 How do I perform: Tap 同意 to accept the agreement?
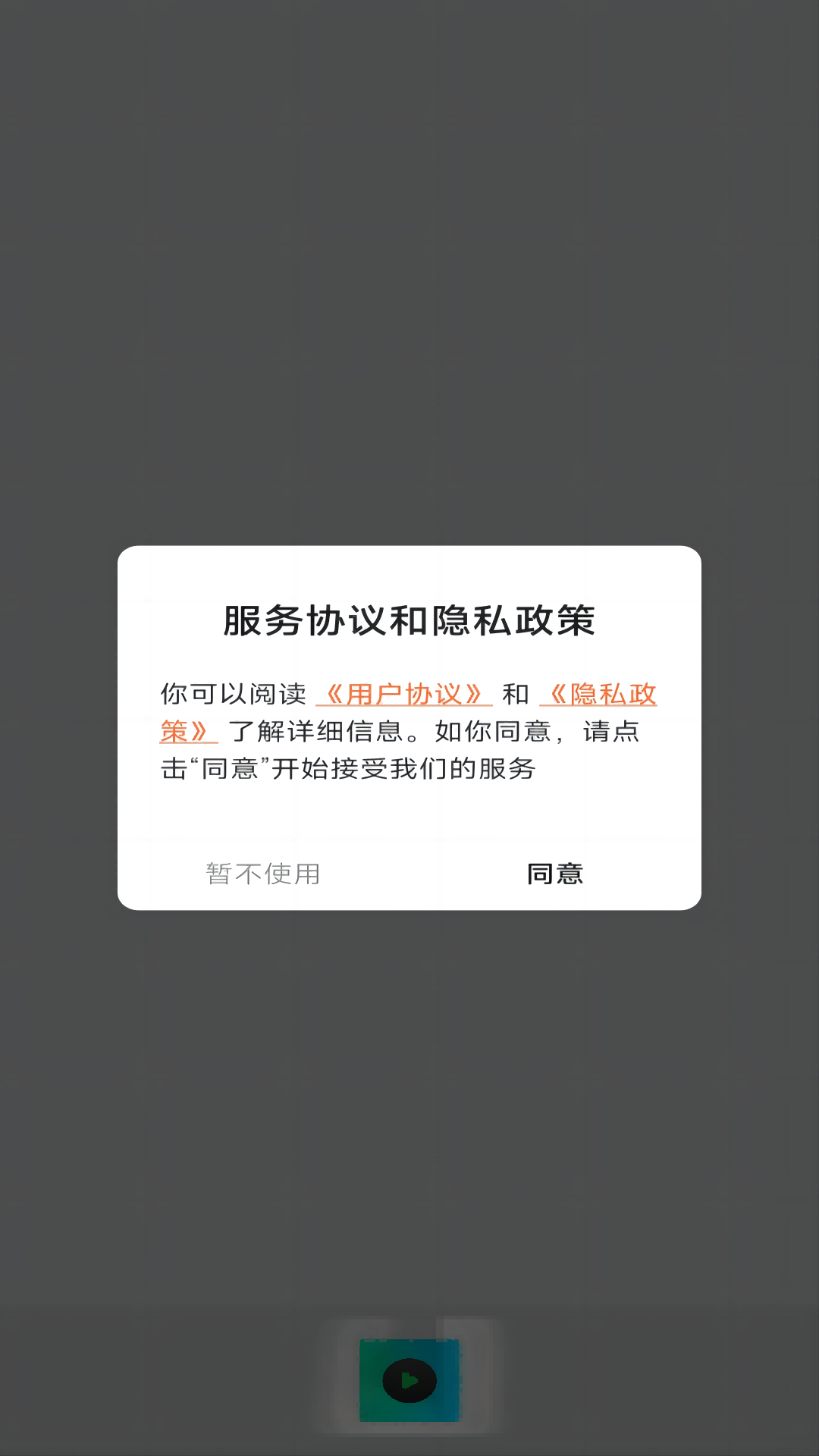(x=555, y=874)
